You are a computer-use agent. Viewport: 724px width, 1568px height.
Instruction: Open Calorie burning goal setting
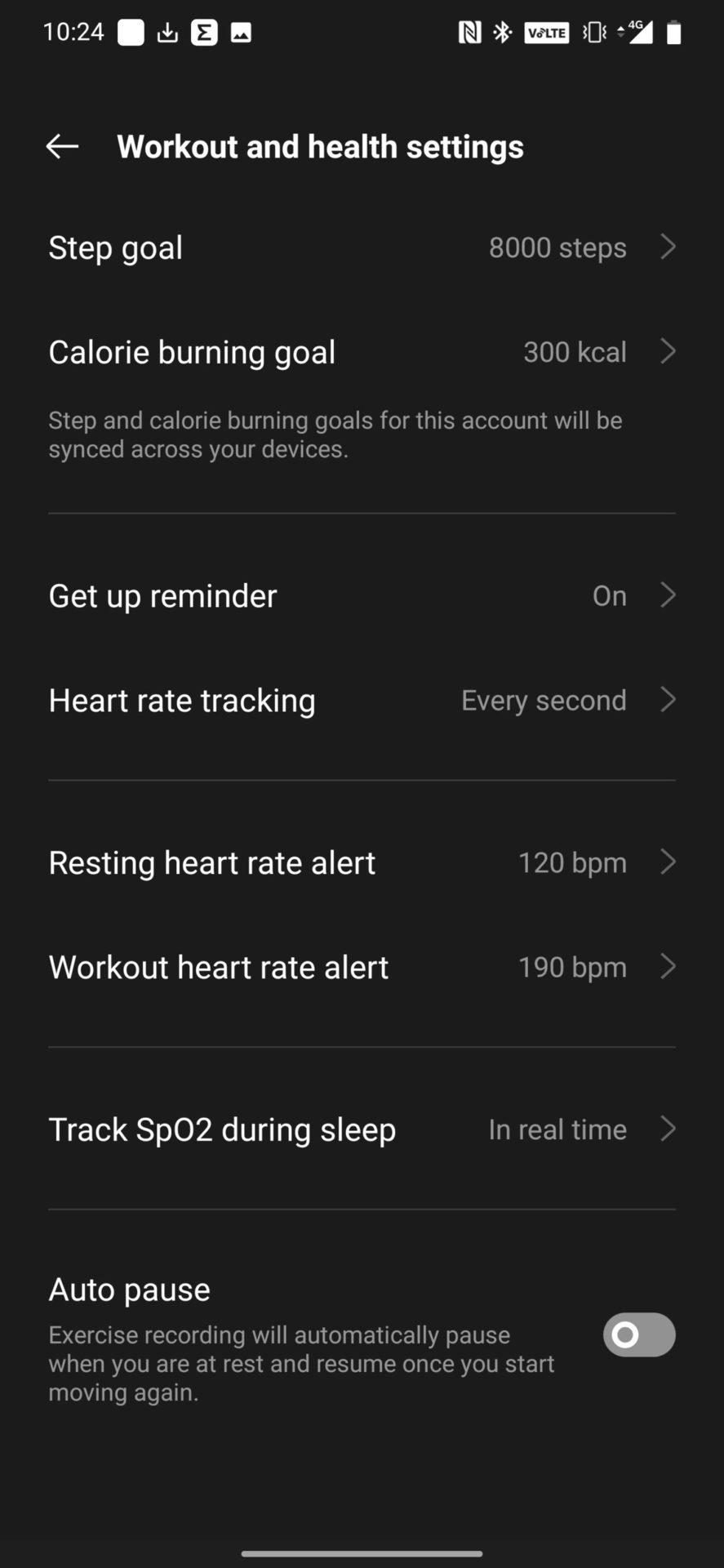pyautogui.click(x=362, y=352)
